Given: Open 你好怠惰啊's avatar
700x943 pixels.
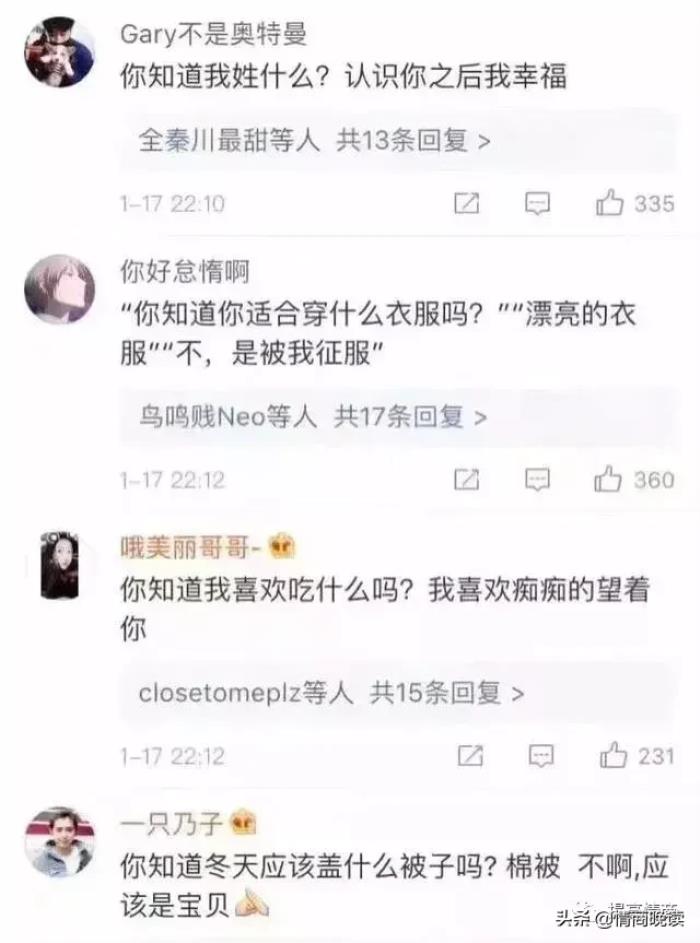Looking at the screenshot, I should (x=59, y=289).
